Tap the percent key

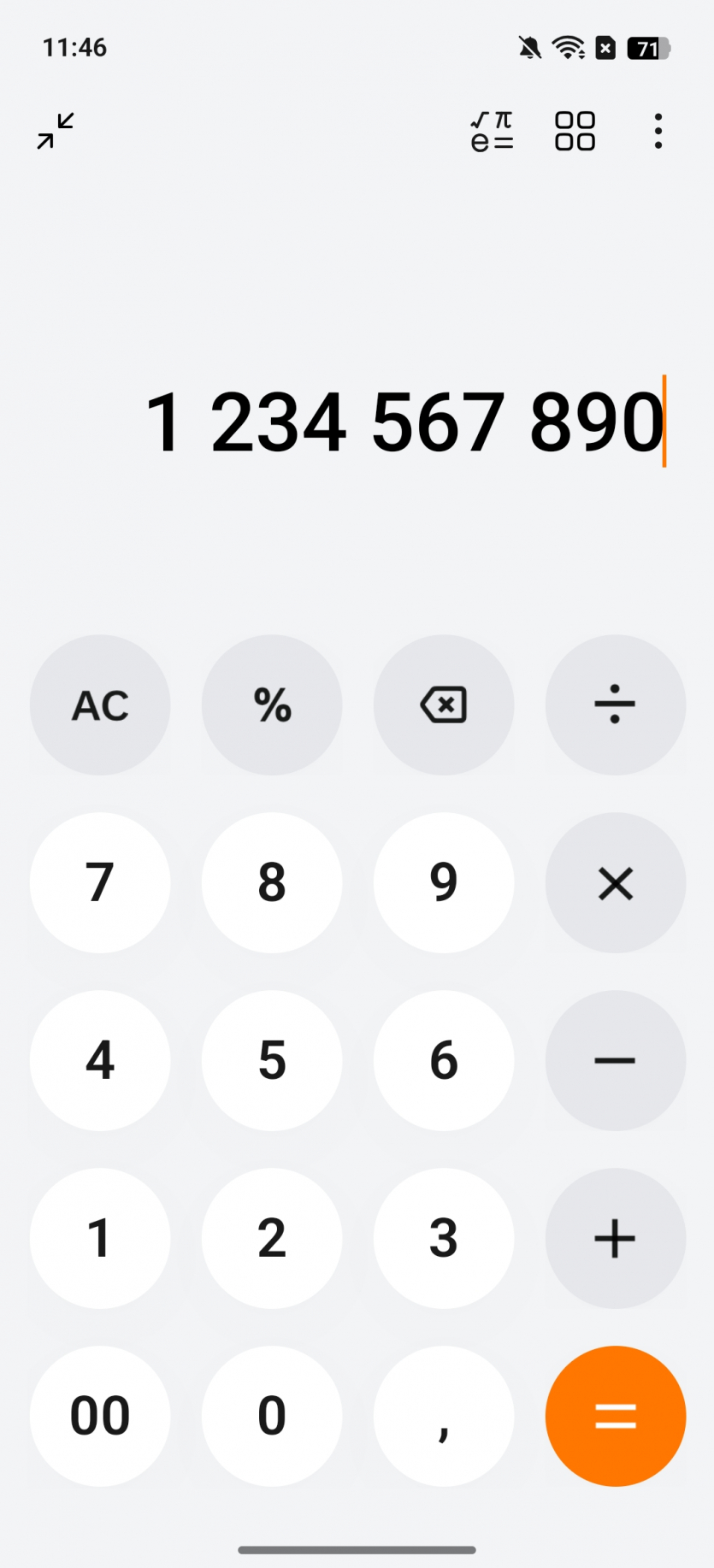(272, 704)
